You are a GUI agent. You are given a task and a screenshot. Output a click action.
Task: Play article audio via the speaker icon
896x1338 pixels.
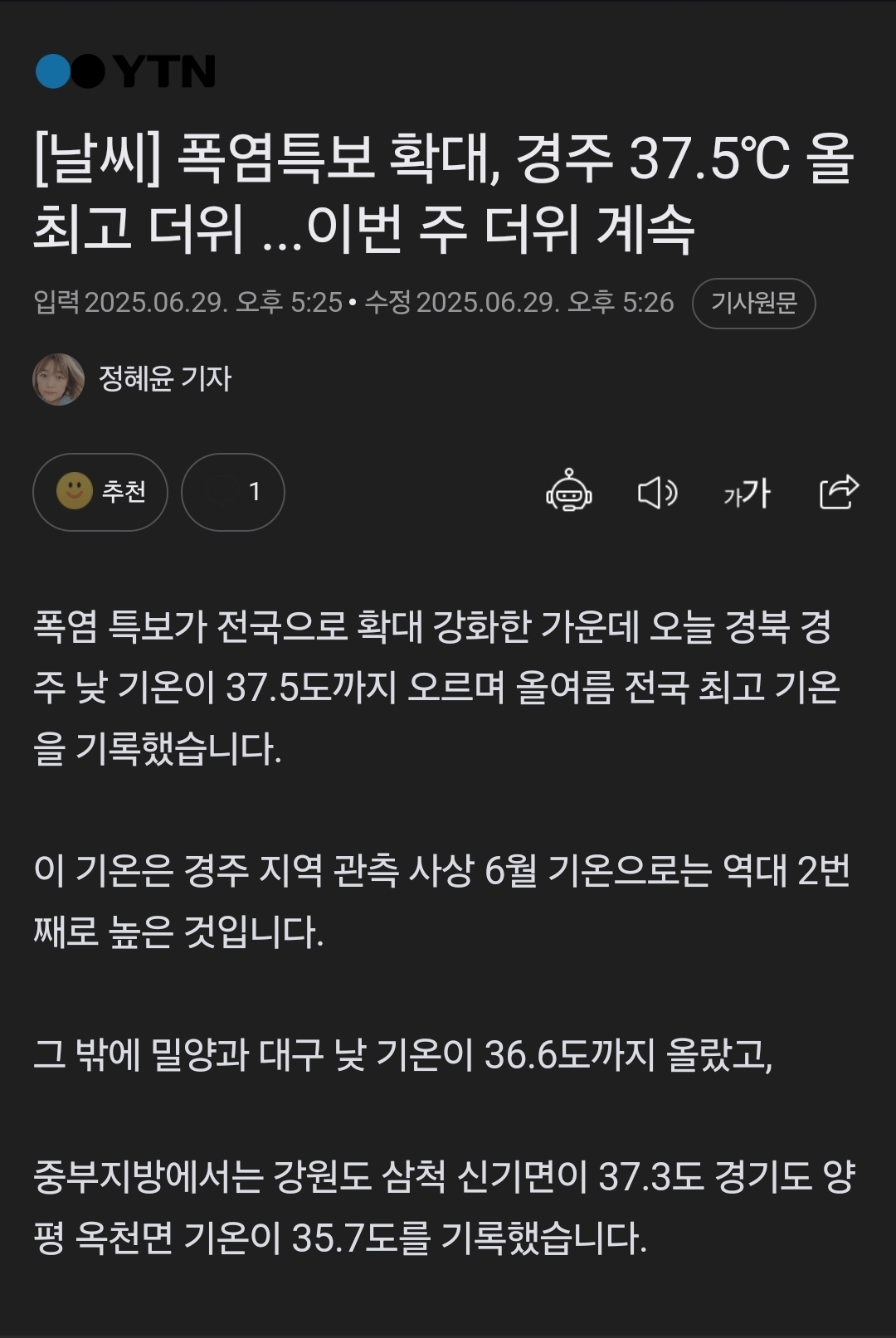pyautogui.click(x=658, y=494)
